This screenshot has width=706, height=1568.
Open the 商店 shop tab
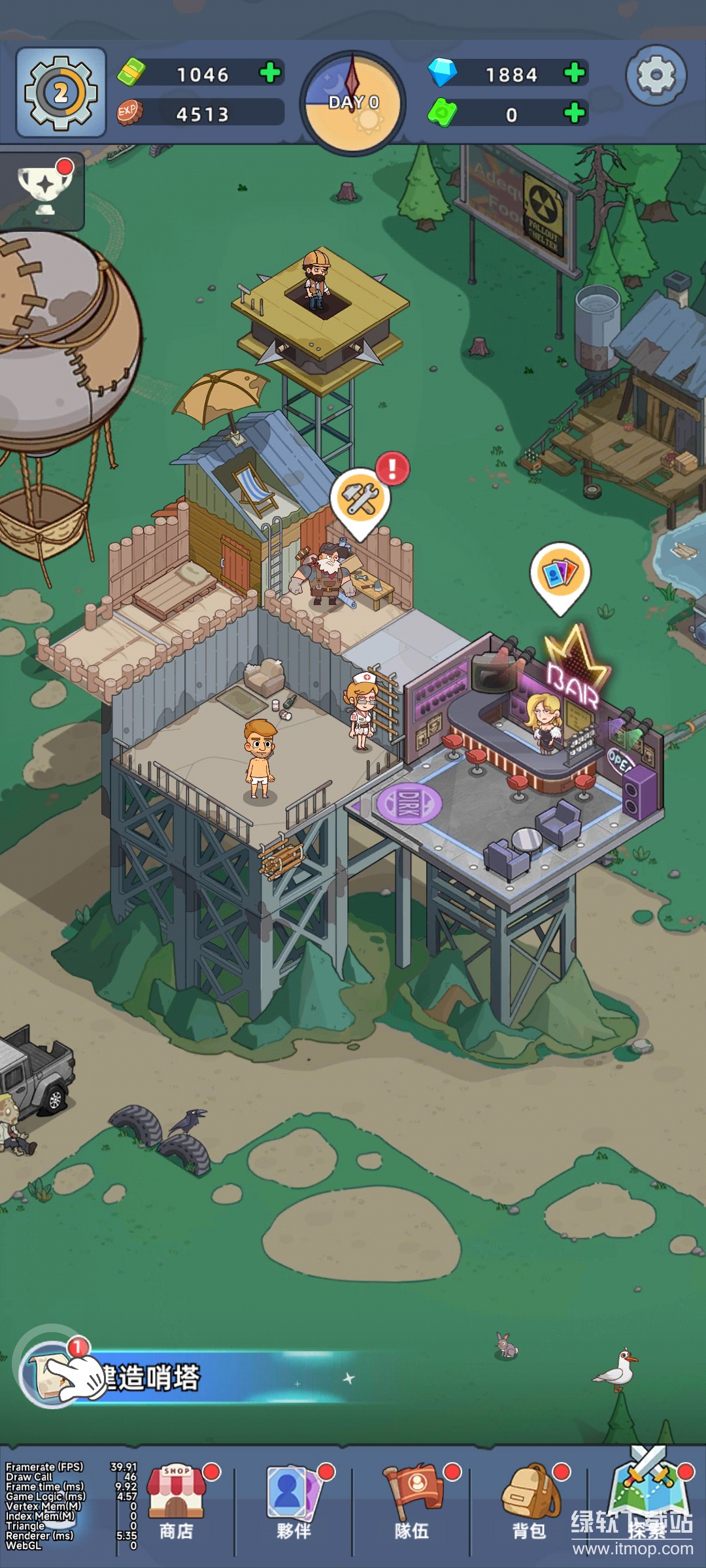[x=176, y=1503]
